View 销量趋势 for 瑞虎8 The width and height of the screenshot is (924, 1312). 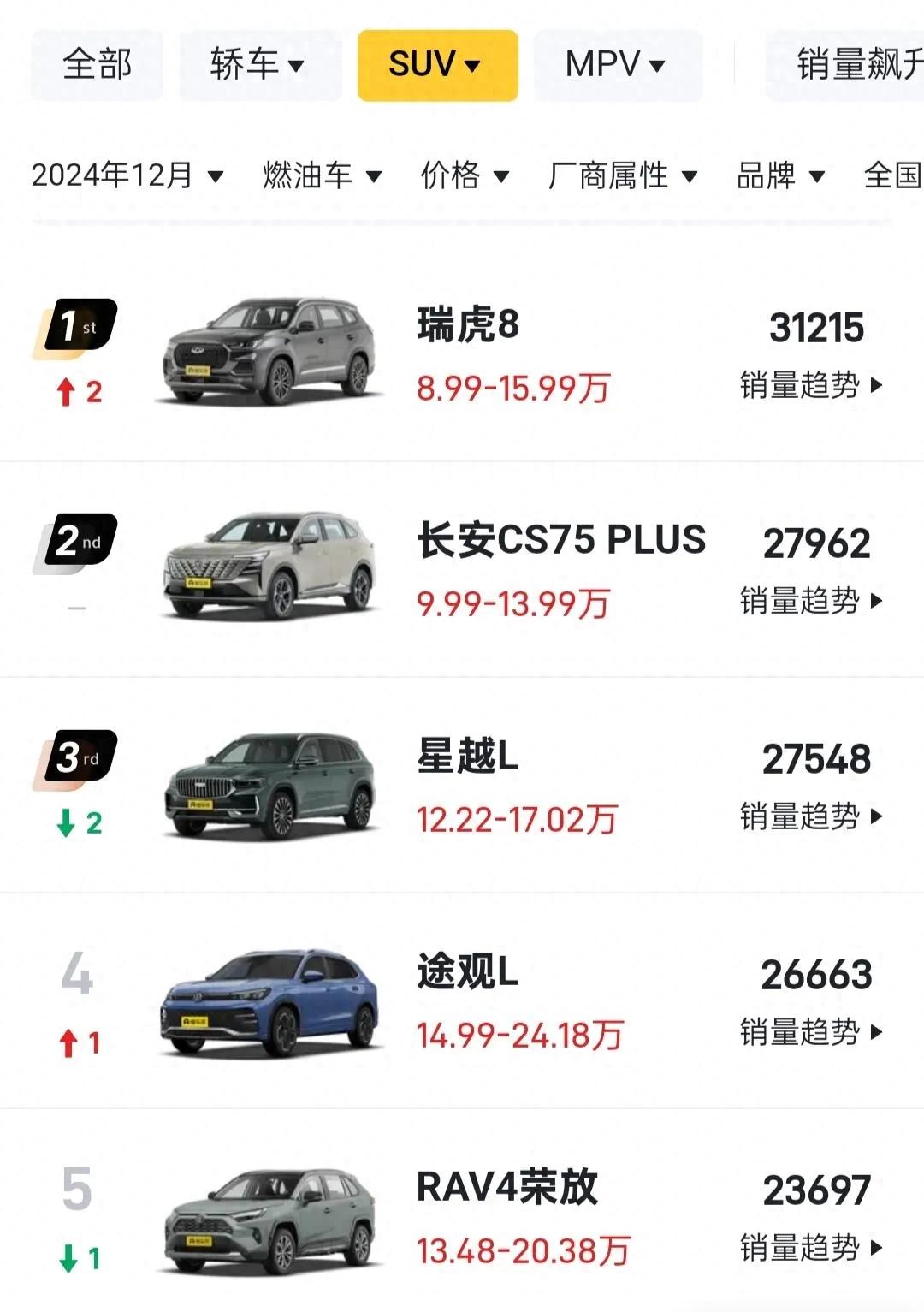pyautogui.click(x=810, y=386)
